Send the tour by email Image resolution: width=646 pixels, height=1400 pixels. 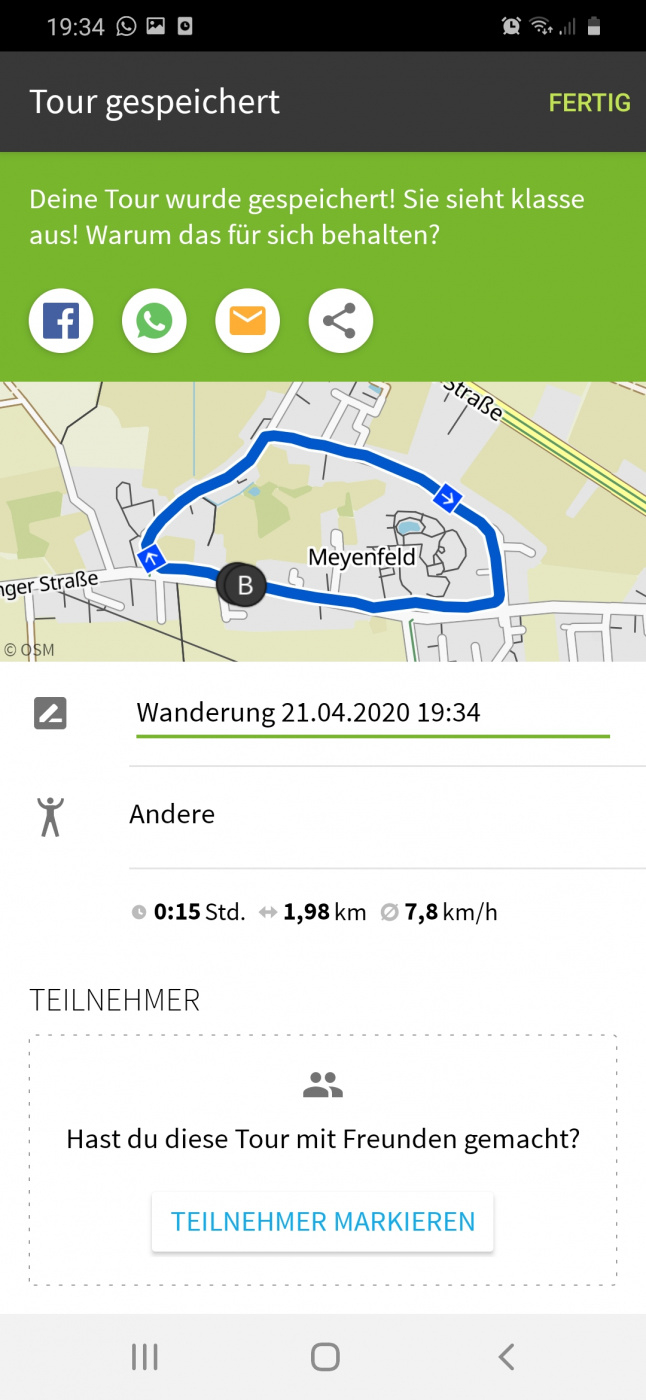[247, 322]
